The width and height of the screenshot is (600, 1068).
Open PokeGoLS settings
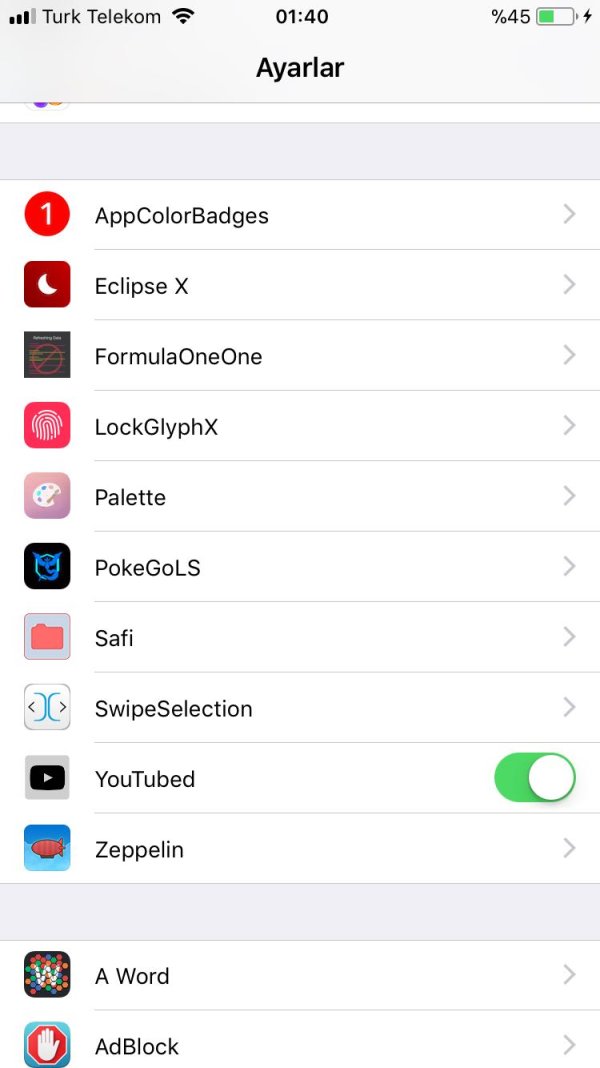300,567
